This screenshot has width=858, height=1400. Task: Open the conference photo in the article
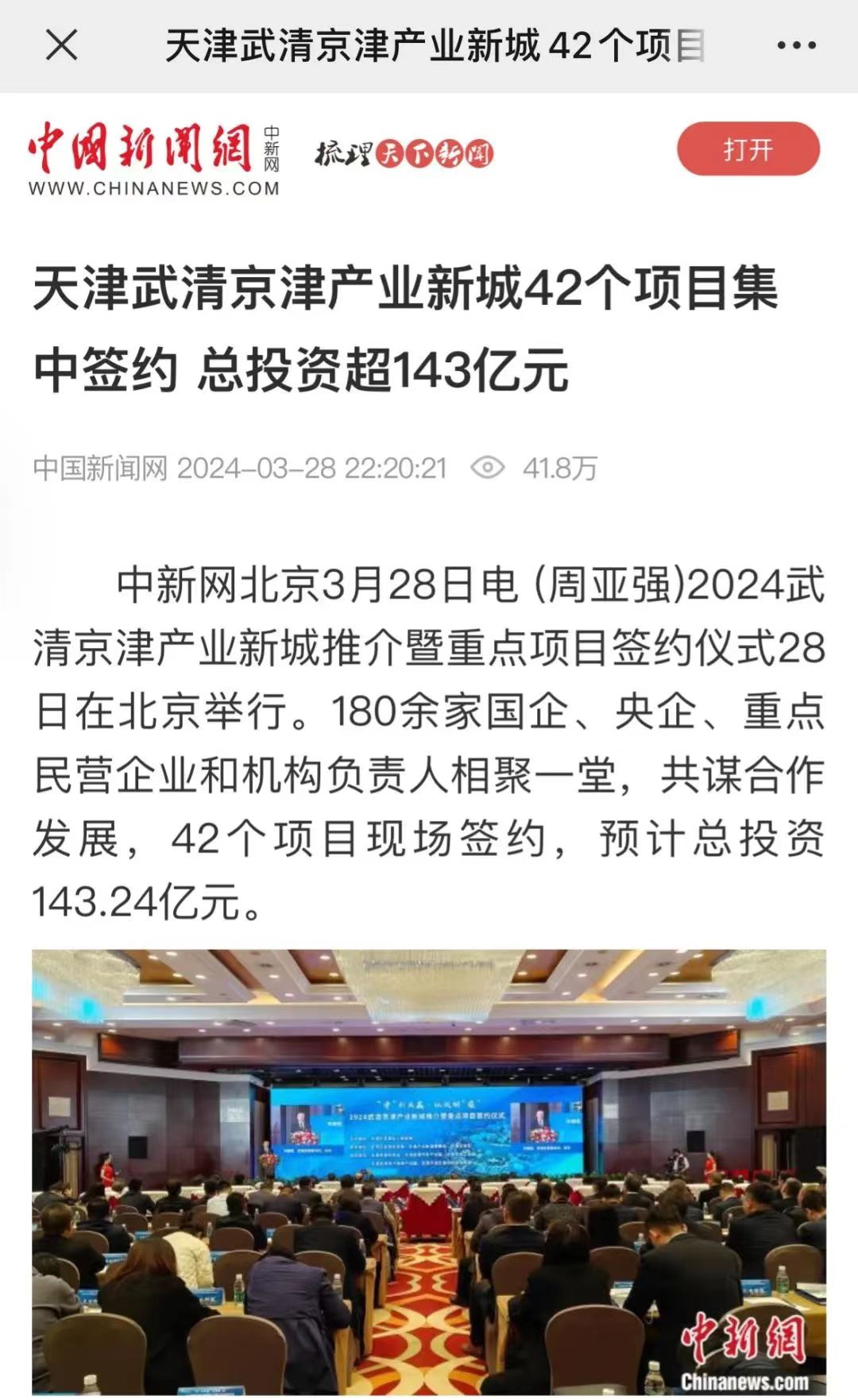point(429,1171)
